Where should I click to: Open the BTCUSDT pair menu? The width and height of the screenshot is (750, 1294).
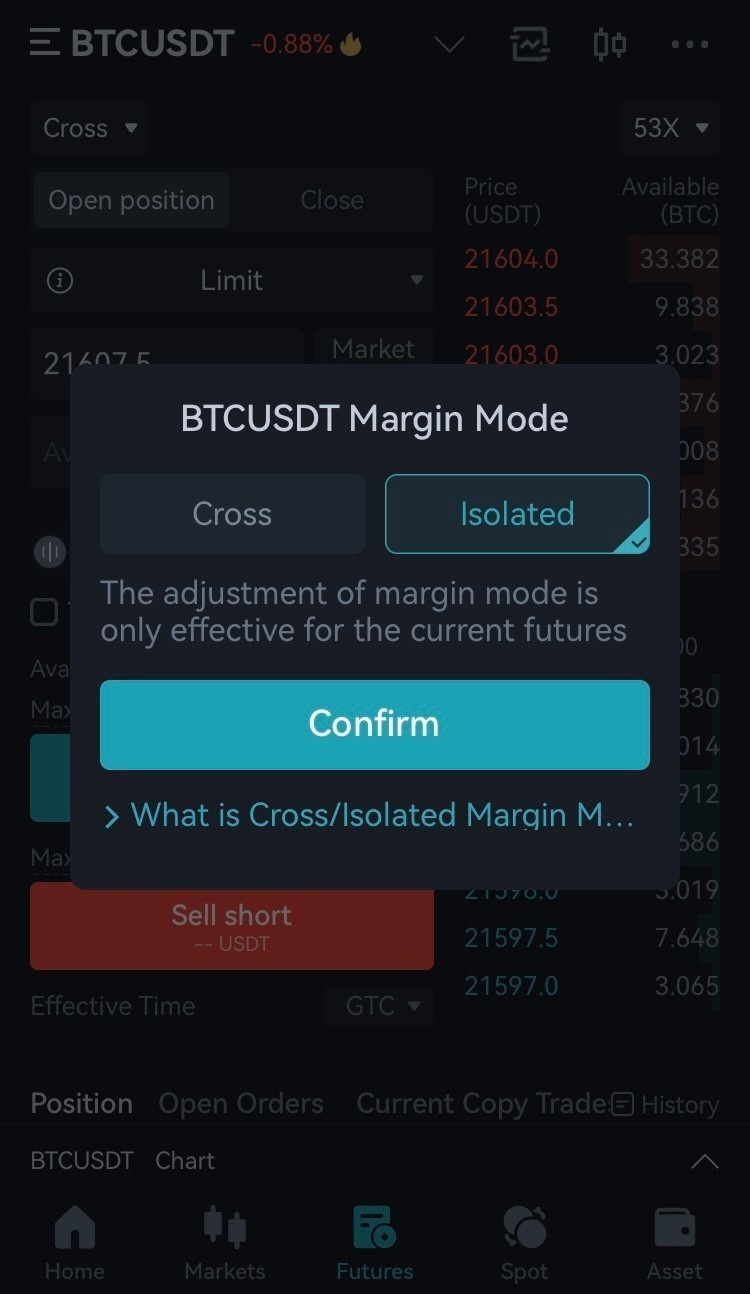133,44
